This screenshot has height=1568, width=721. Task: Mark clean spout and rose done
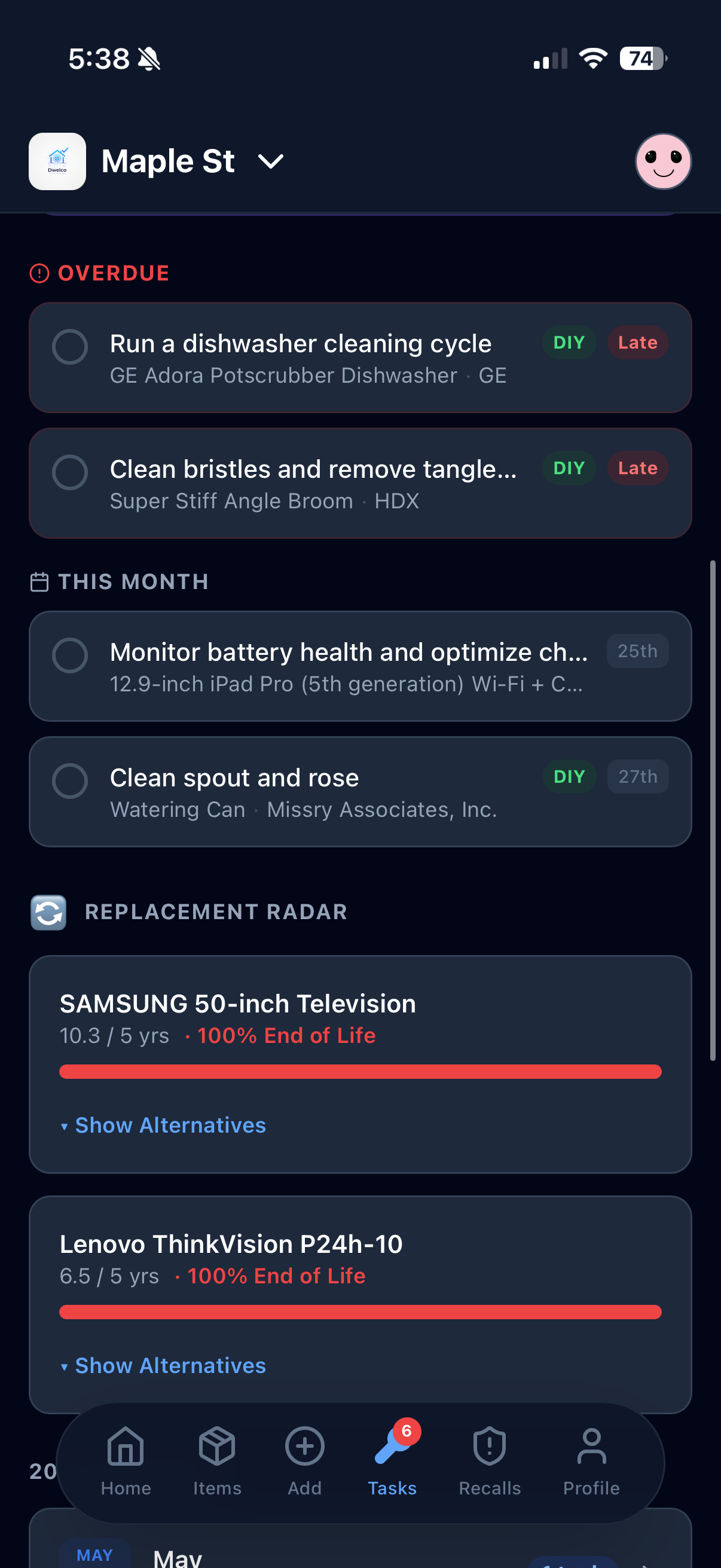point(70,781)
